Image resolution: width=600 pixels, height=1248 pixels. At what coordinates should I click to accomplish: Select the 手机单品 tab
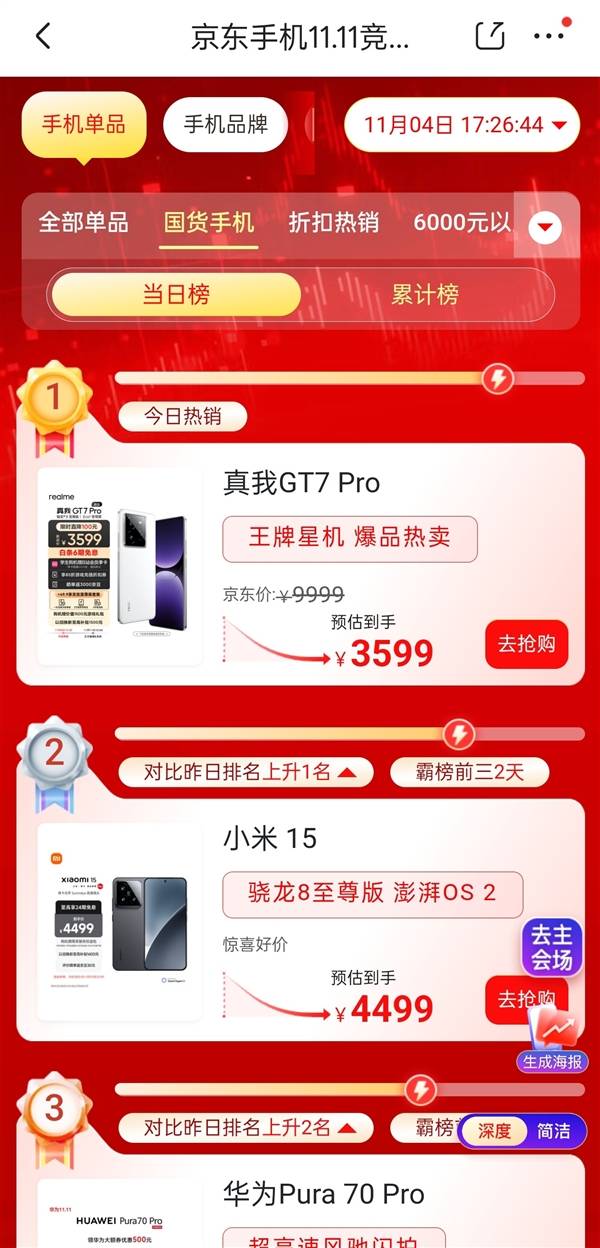point(84,125)
